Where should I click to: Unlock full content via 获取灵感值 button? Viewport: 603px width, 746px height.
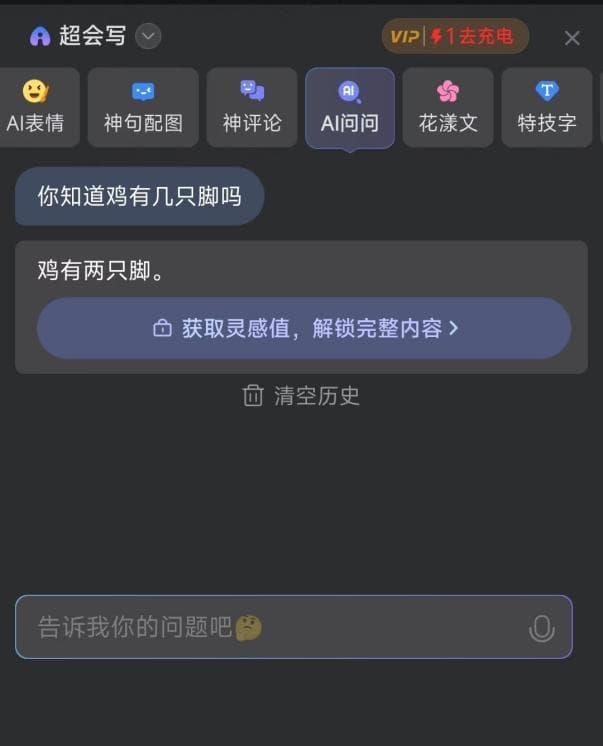(x=304, y=328)
